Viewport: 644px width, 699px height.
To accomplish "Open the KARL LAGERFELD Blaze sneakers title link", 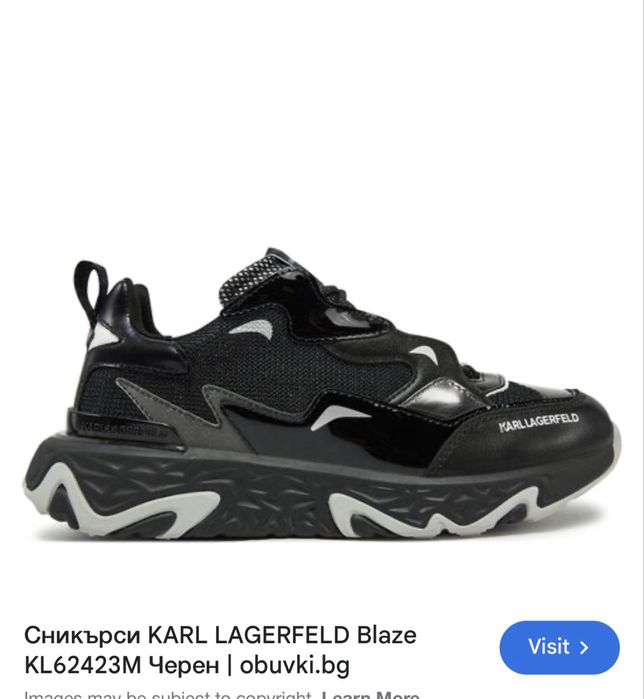I will point(220,650).
